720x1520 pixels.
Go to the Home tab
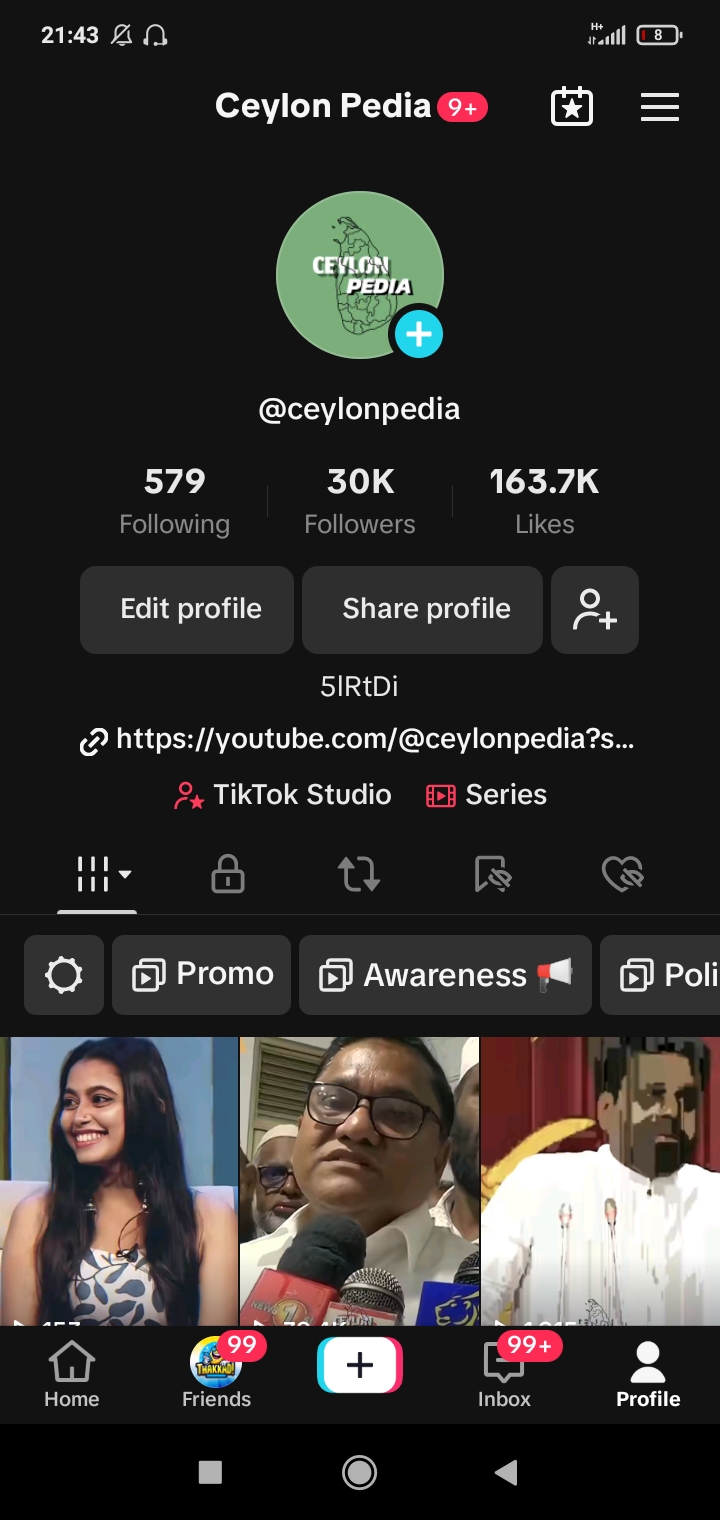pyautogui.click(x=72, y=1375)
